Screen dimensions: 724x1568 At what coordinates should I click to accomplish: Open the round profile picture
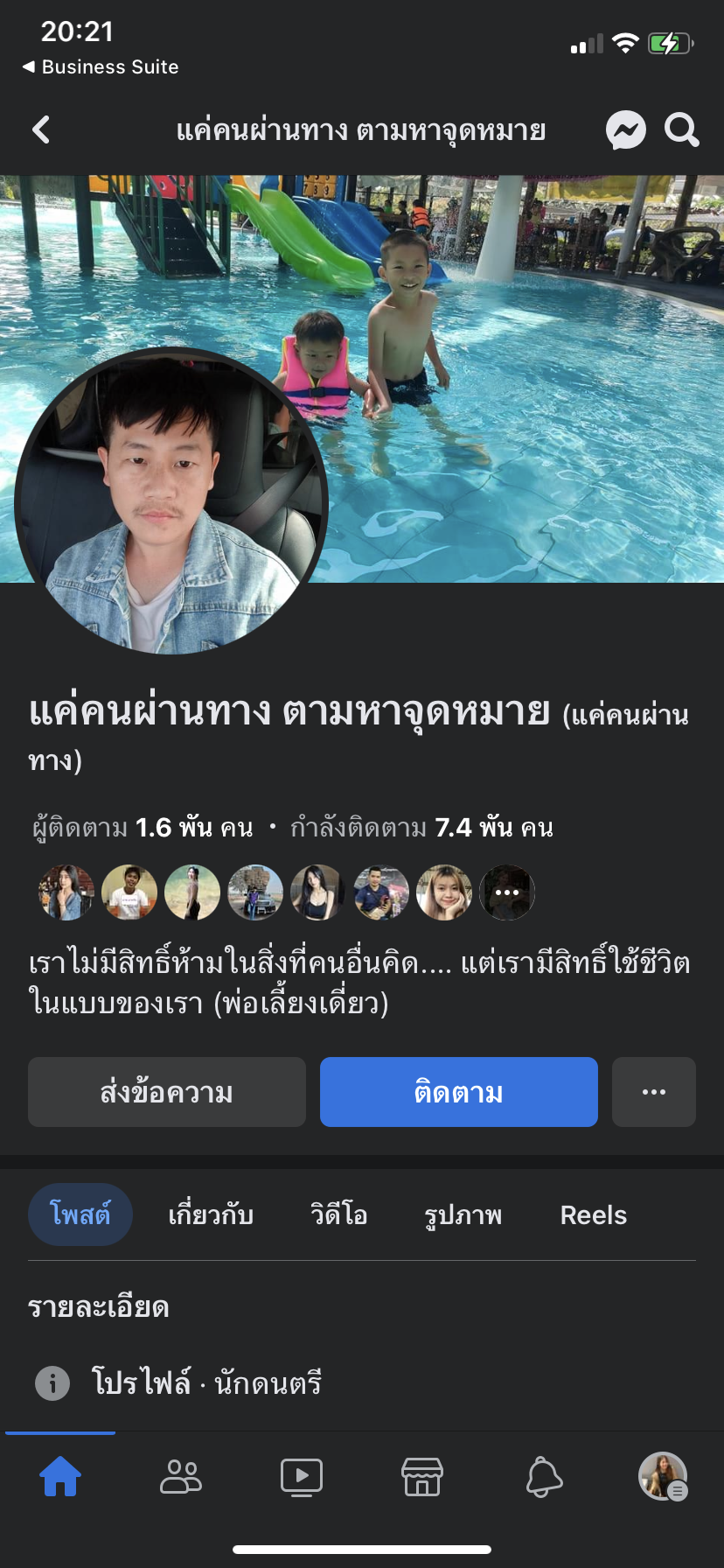tap(171, 501)
